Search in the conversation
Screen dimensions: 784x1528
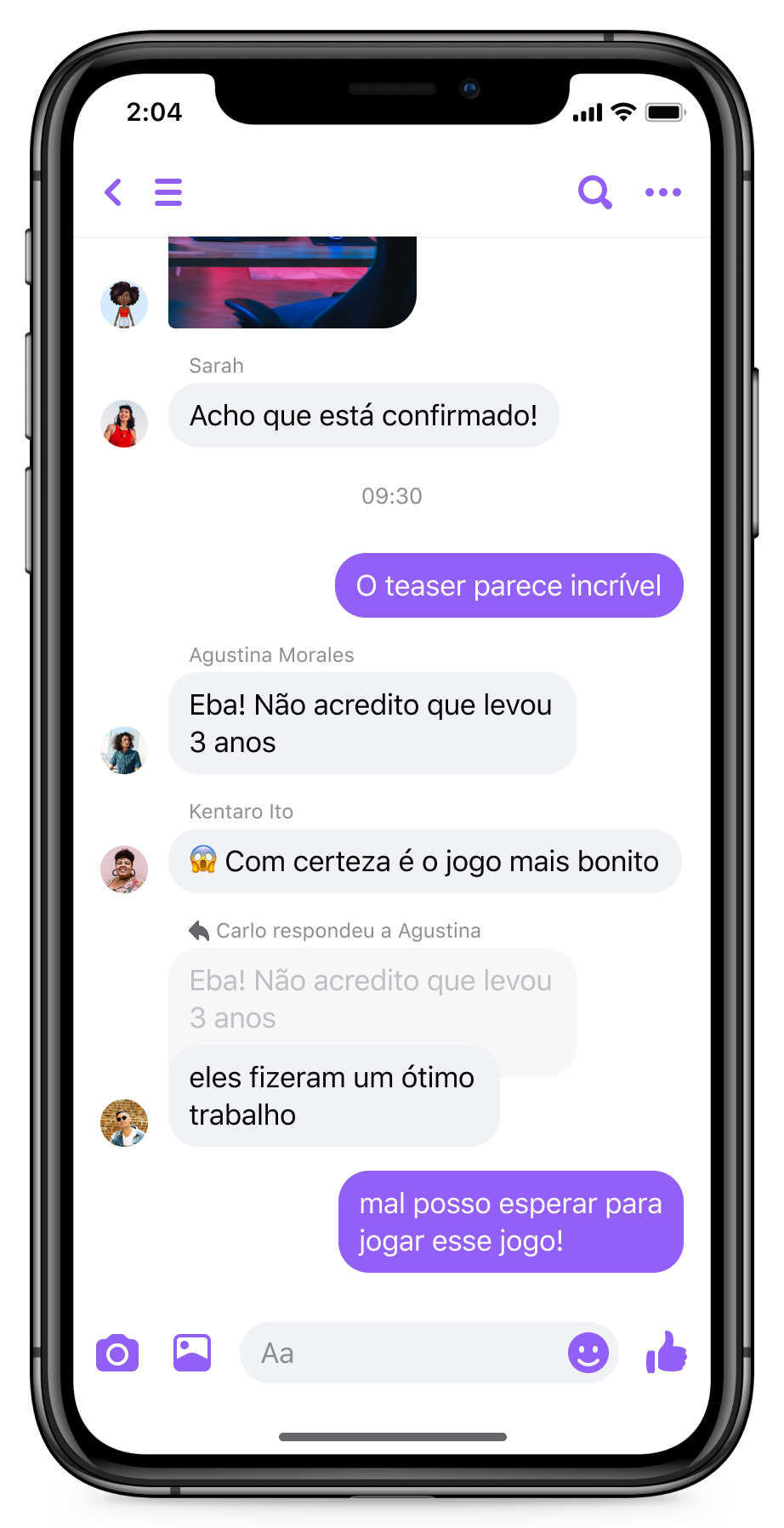[594, 192]
